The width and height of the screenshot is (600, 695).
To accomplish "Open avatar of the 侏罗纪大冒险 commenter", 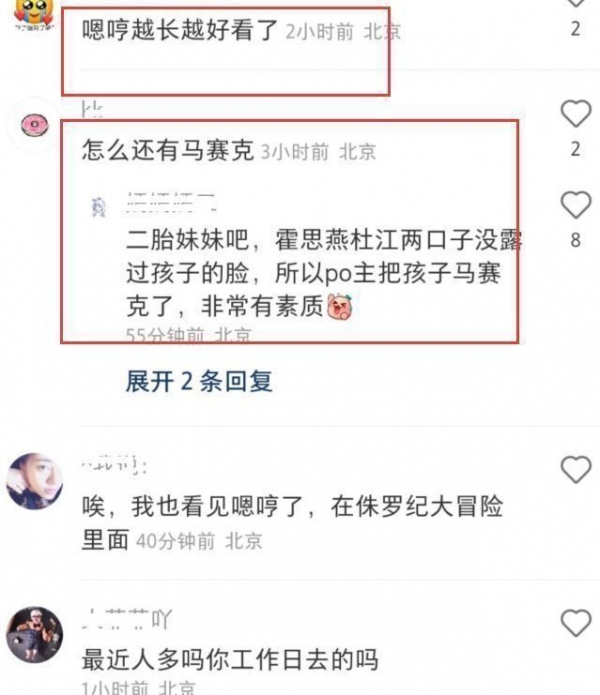I will (35, 481).
